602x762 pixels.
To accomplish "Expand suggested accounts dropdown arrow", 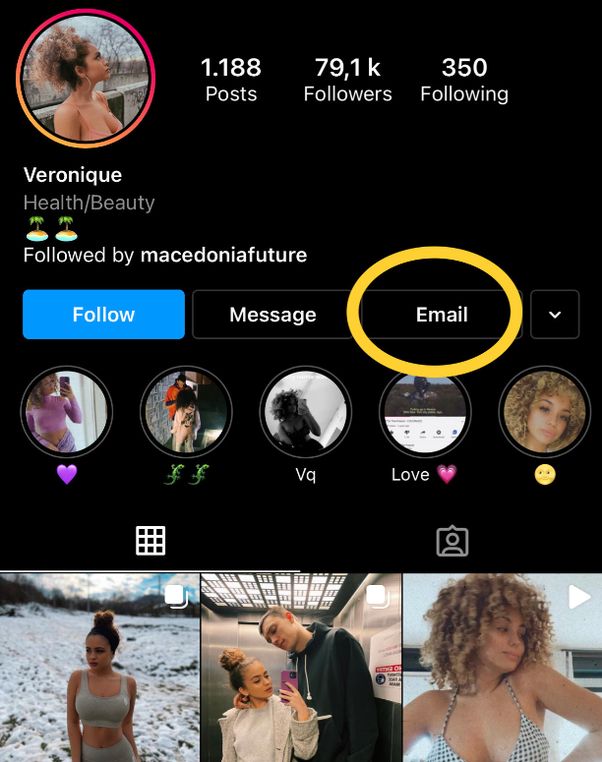I will (555, 314).
